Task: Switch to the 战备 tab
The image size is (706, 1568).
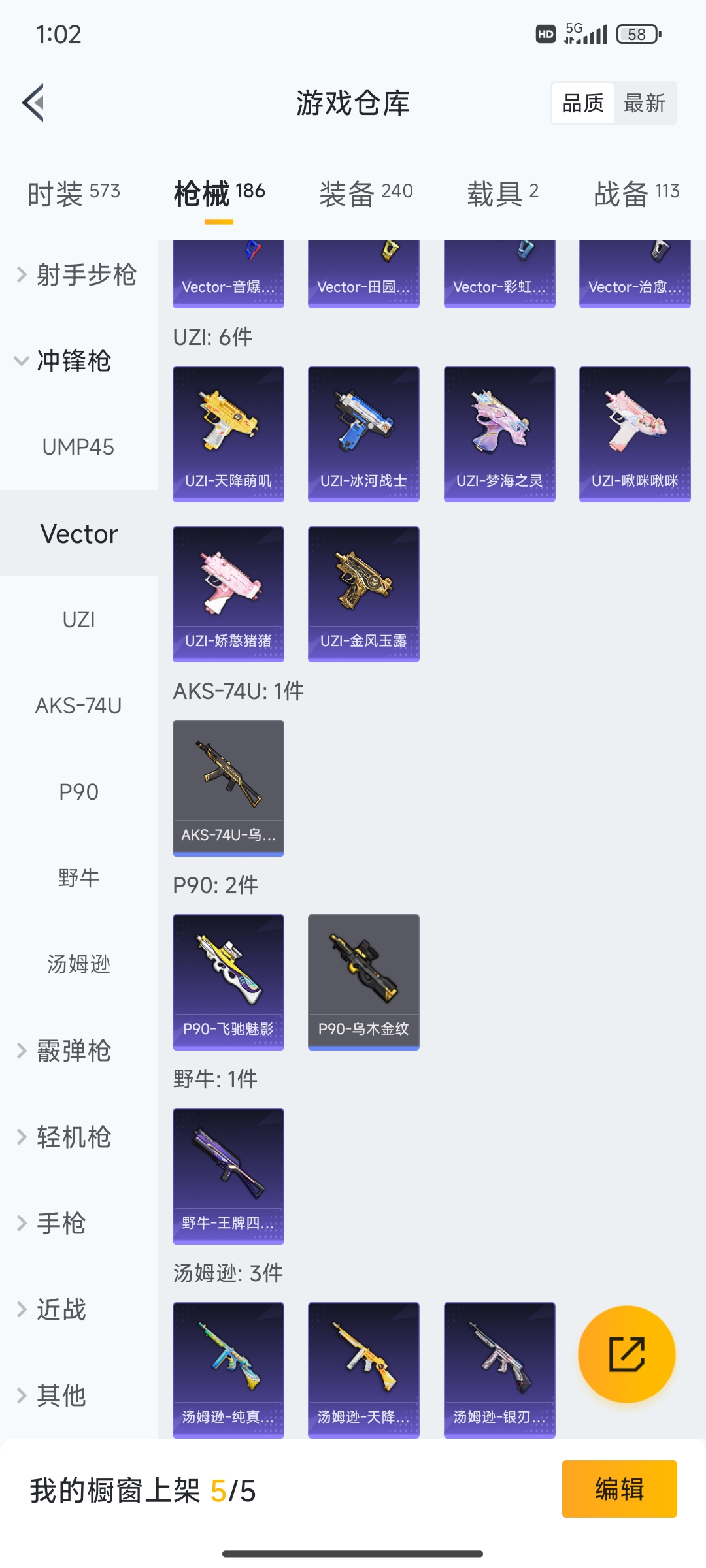Action: 636,193
